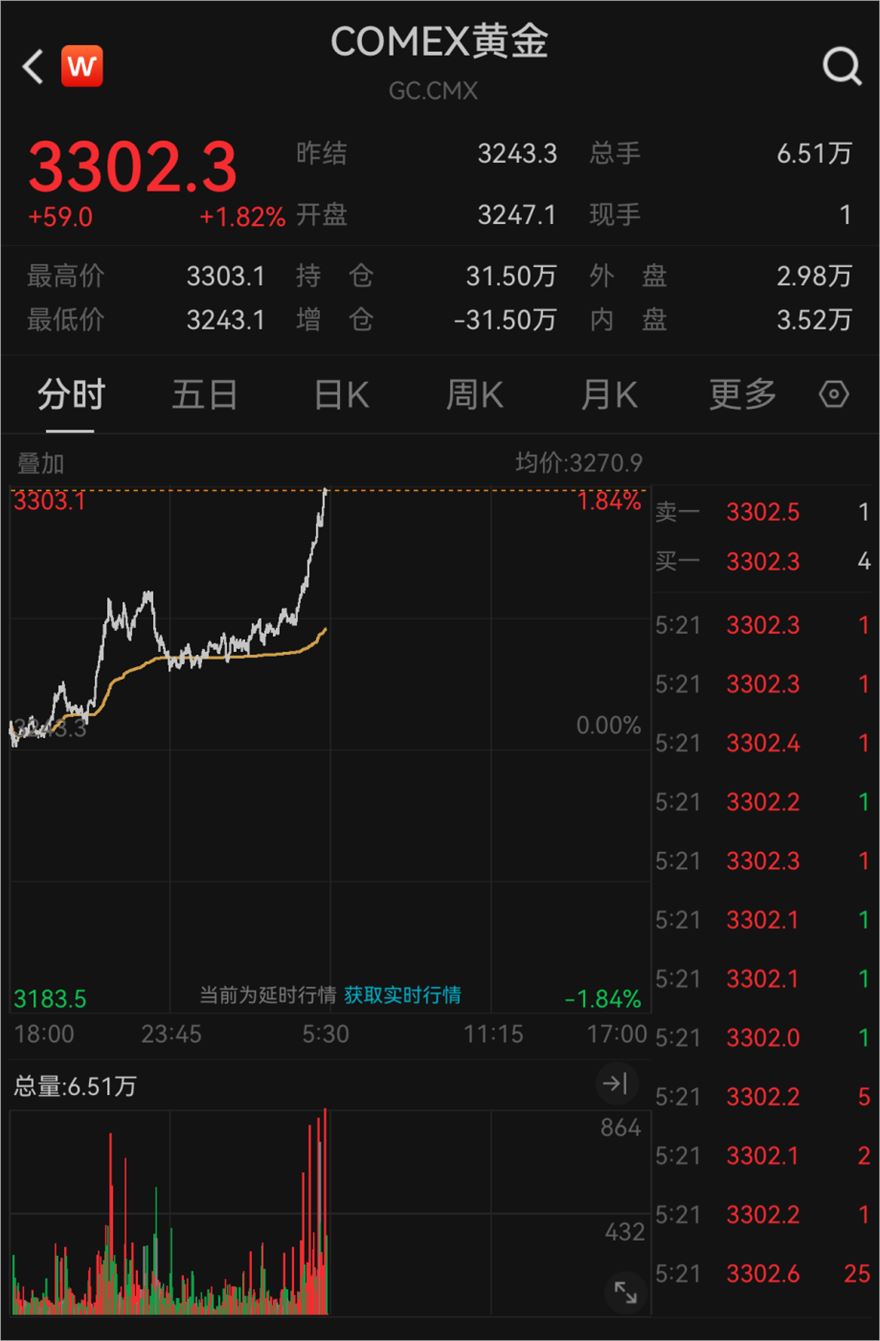Switch to the 月K monthly candlestick tab
Image resolution: width=880 pixels, height=1341 pixels.
coord(609,395)
